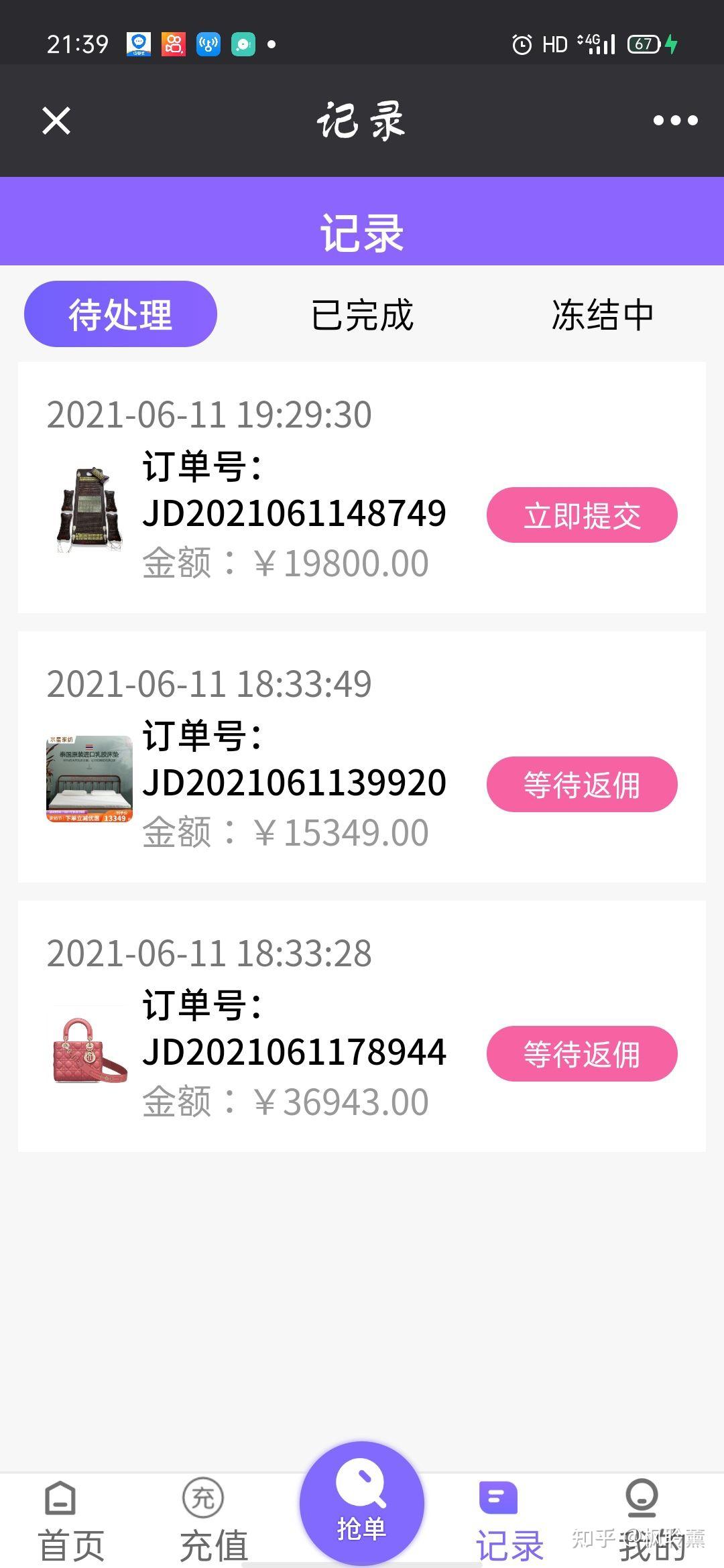Switch to the 我的 profile tab

[644, 1521]
